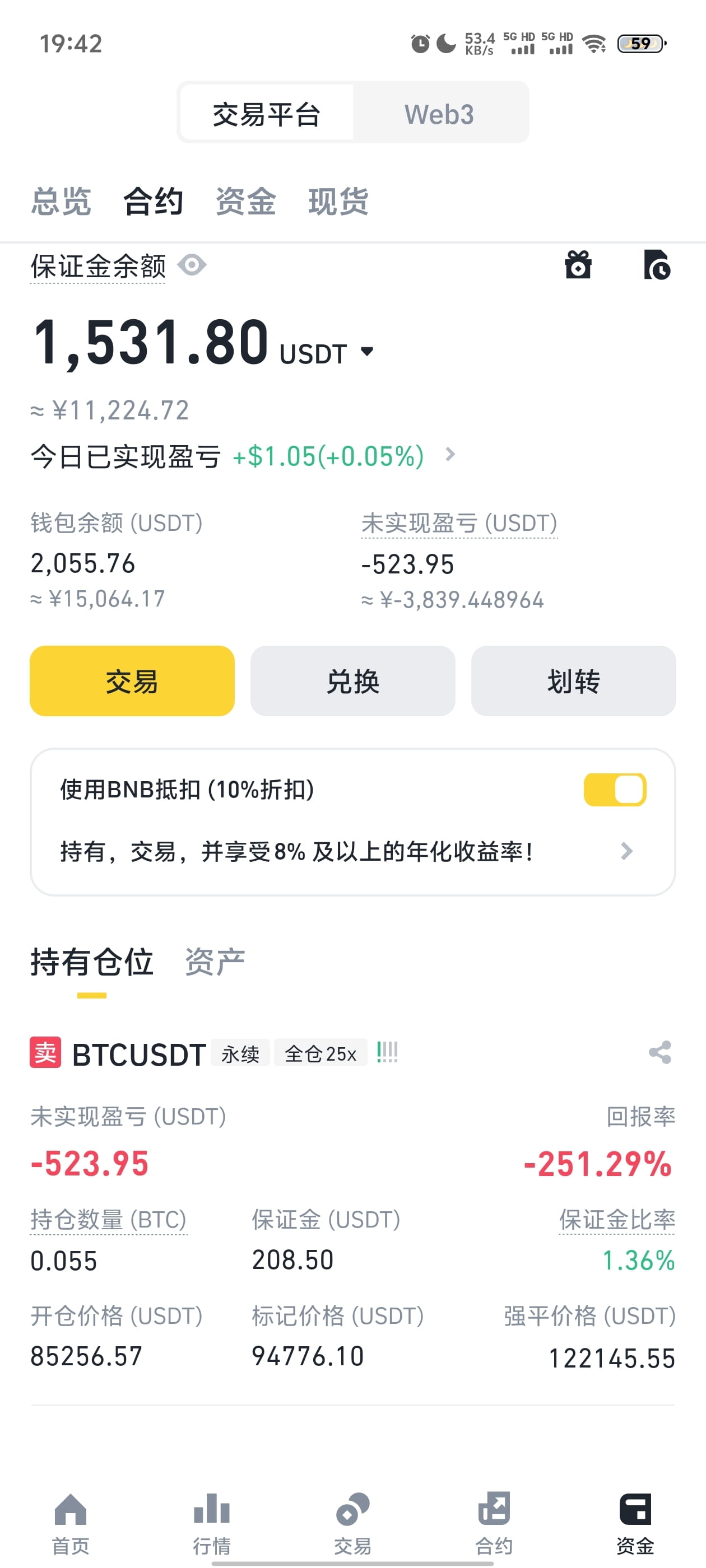Screen dimensions: 706x1568
Task: Select the 交易平台 segment
Action: click(x=266, y=114)
